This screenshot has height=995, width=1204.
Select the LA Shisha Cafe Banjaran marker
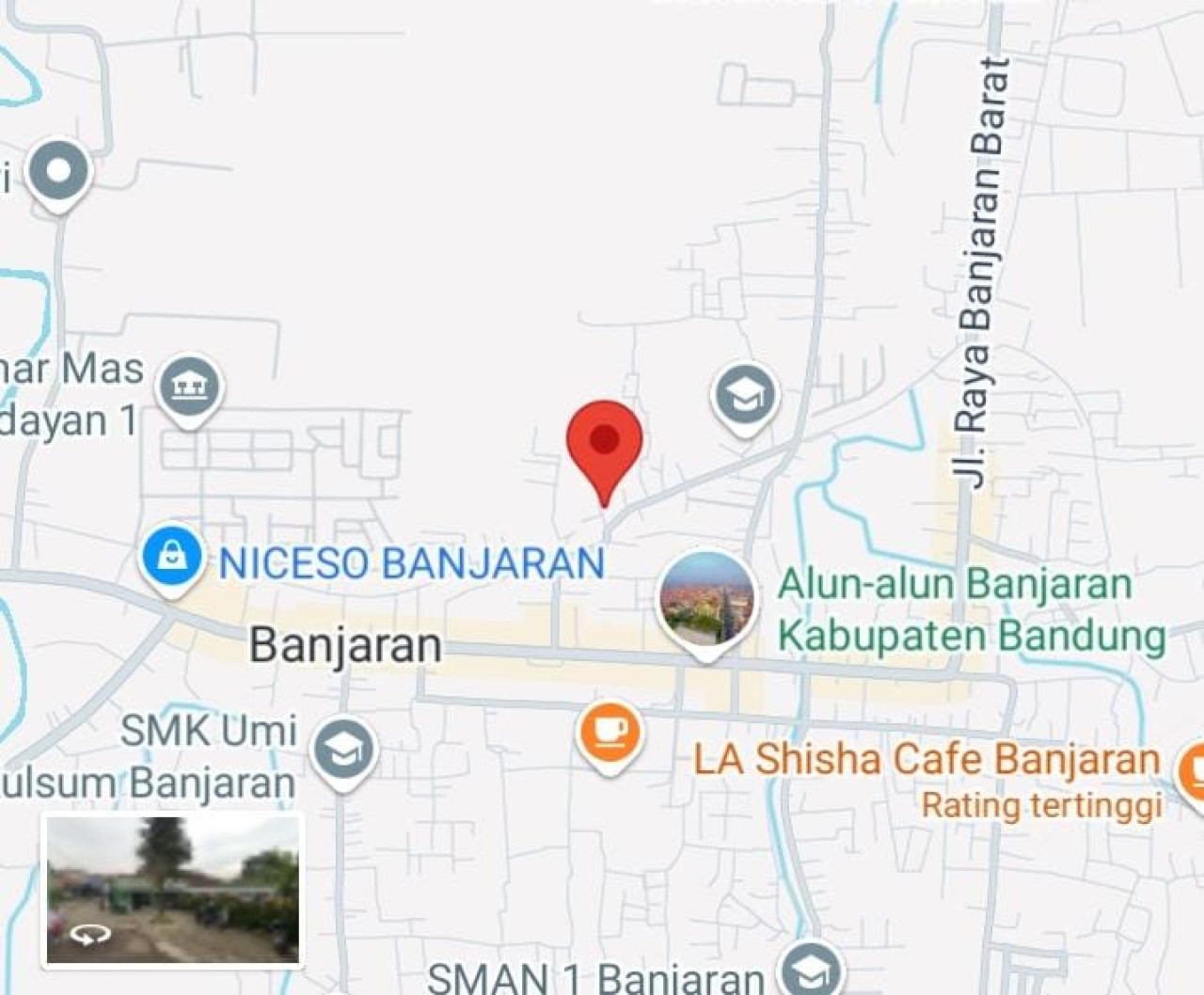[610, 734]
